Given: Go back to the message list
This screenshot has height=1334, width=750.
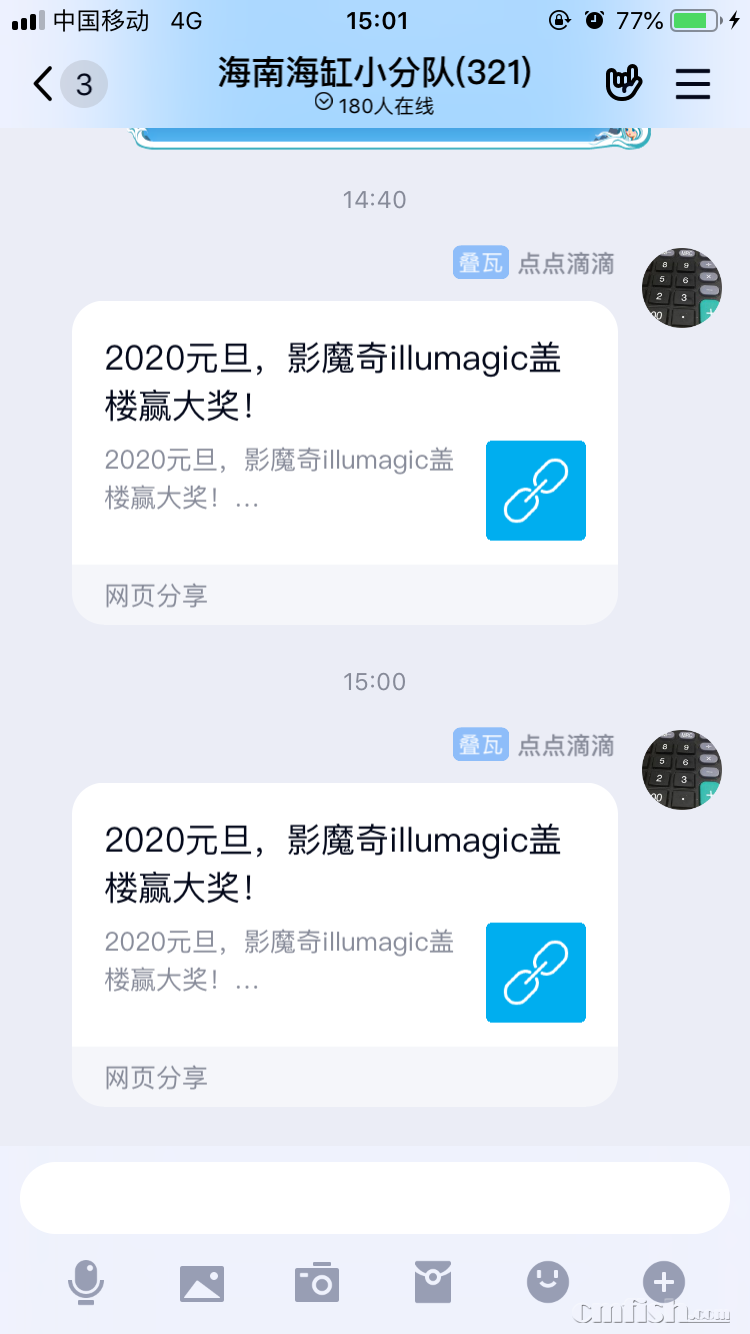Looking at the screenshot, I should point(44,84).
